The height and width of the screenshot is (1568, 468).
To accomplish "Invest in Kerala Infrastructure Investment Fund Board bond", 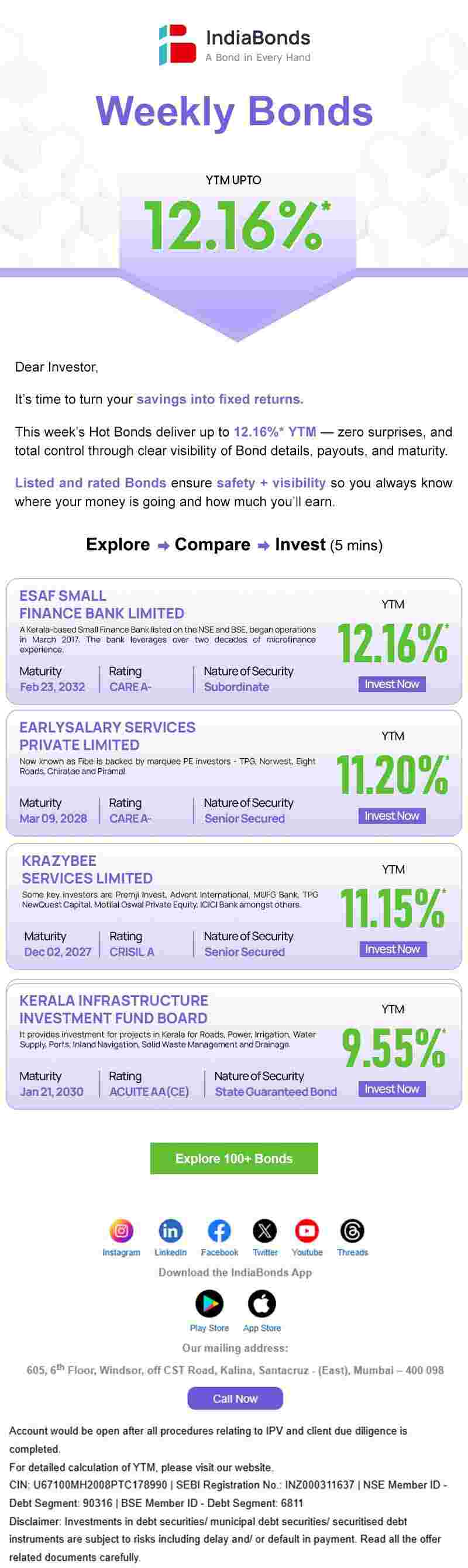I will tap(392, 1089).
